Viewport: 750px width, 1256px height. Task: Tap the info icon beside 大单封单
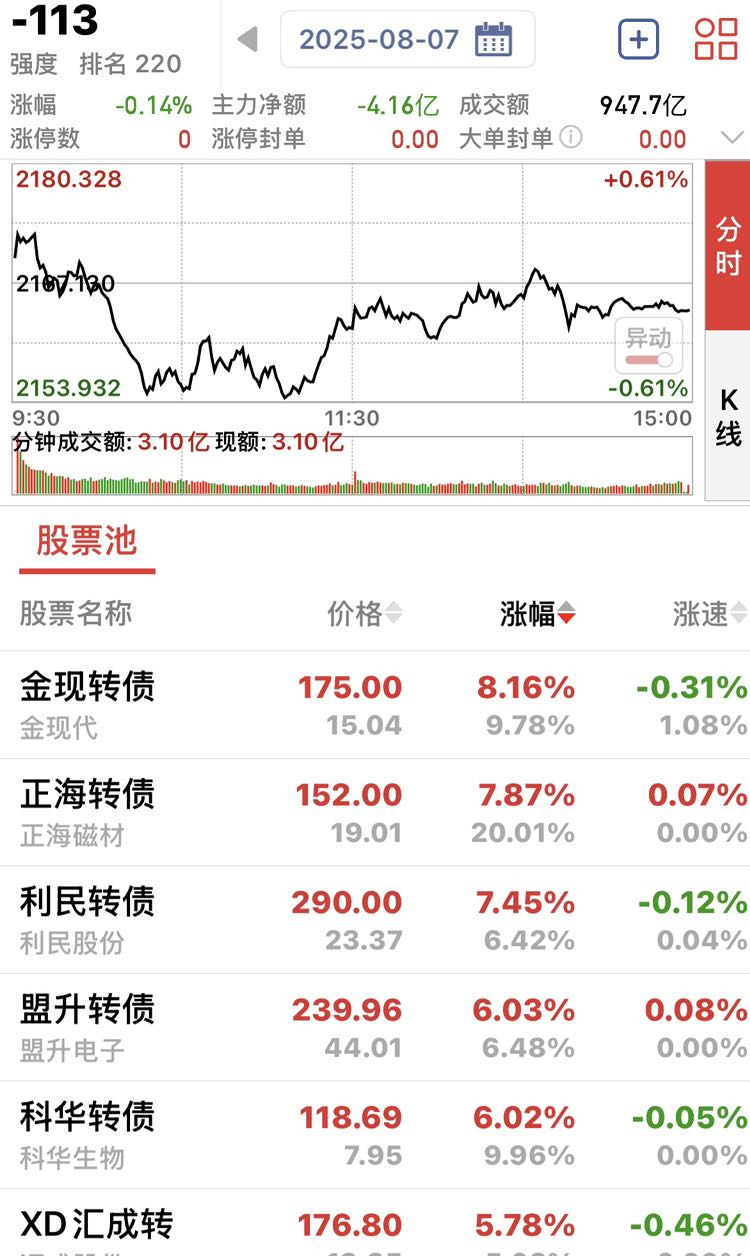coord(570,137)
